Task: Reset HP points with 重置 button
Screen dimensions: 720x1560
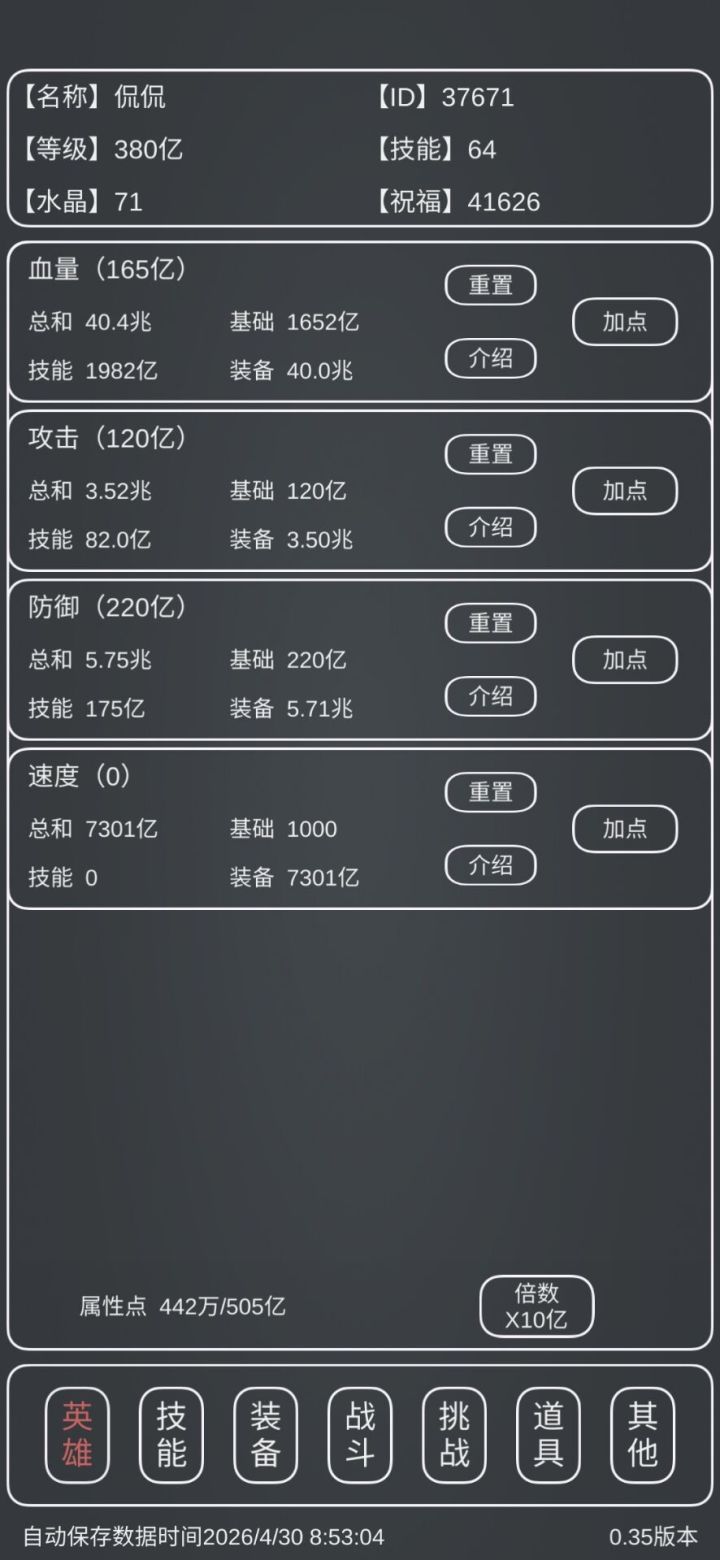Action: (490, 285)
